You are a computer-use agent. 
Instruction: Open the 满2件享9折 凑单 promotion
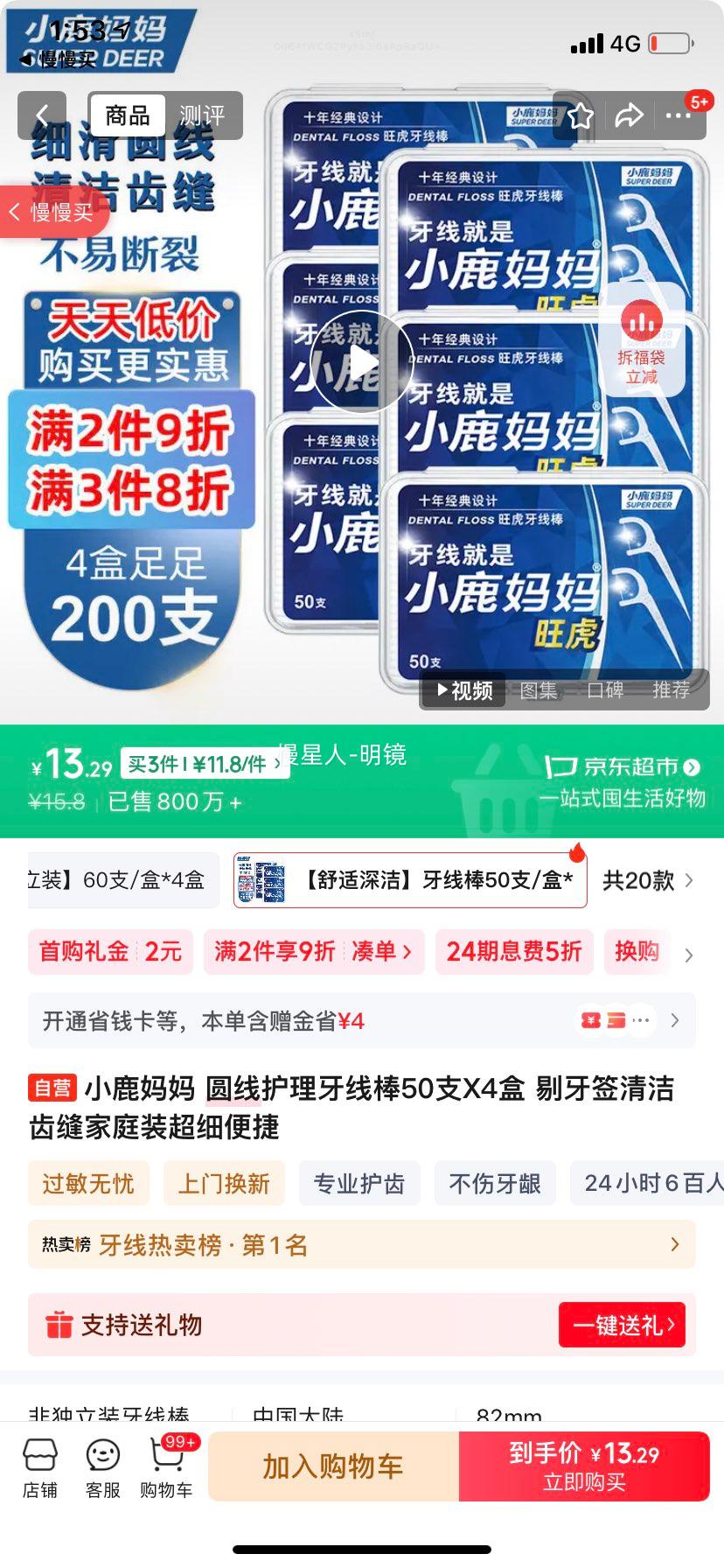pos(313,952)
